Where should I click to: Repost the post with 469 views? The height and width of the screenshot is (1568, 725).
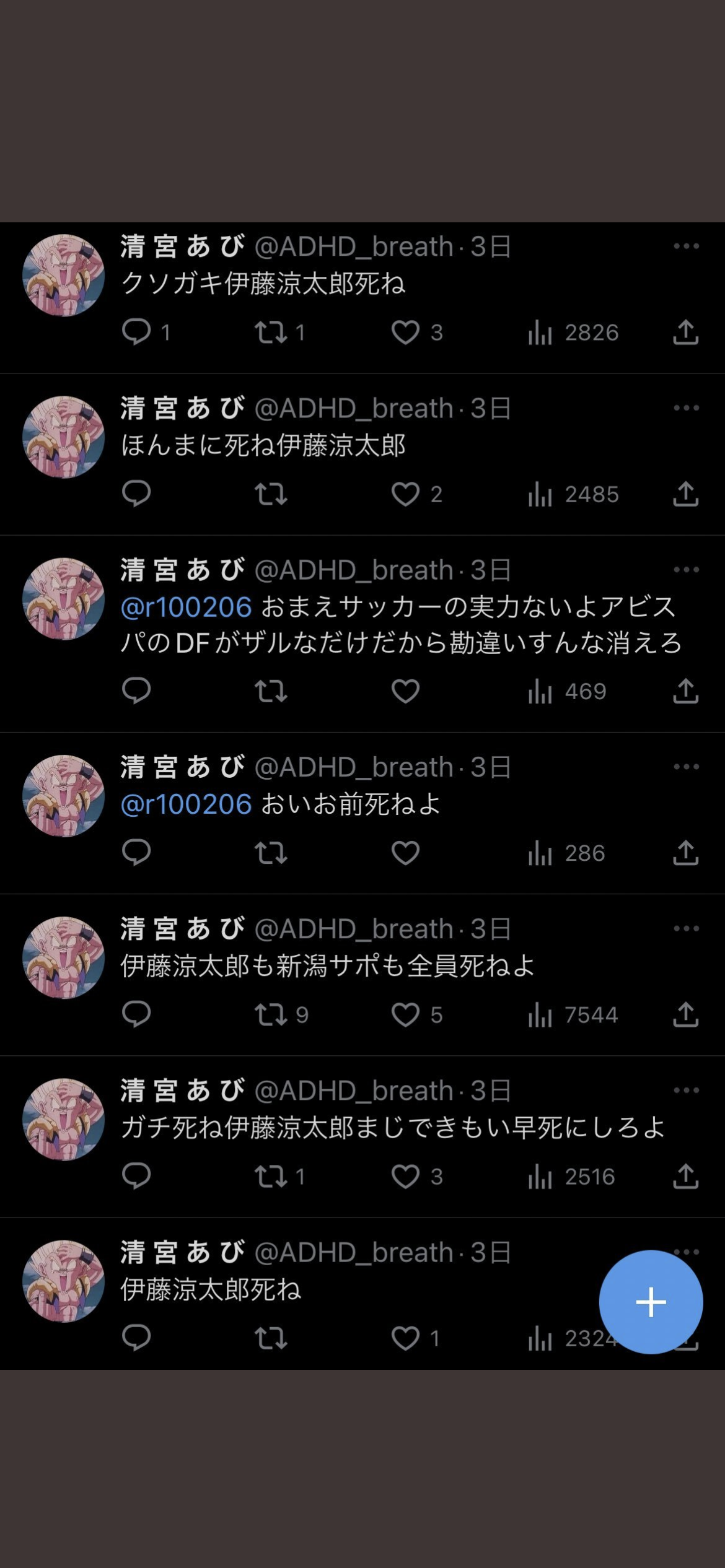pyautogui.click(x=271, y=691)
